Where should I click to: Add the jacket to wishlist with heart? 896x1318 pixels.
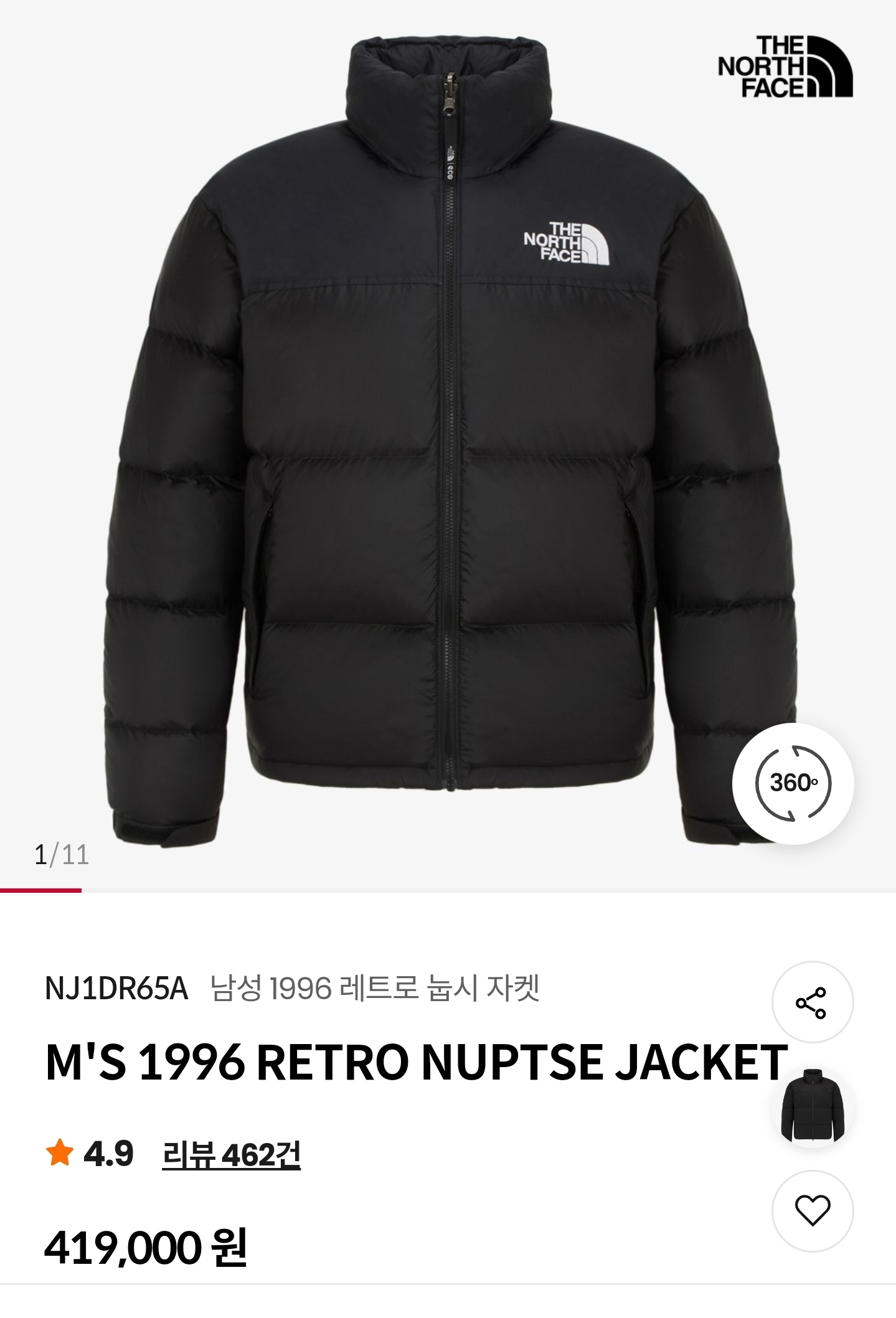812,1211
